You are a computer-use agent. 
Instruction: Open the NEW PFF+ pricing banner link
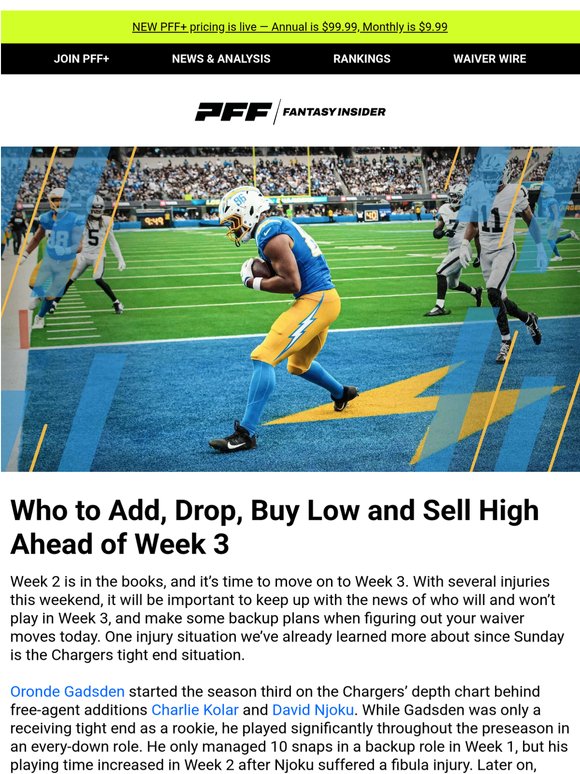pyautogui.click(x=290, y=27)
